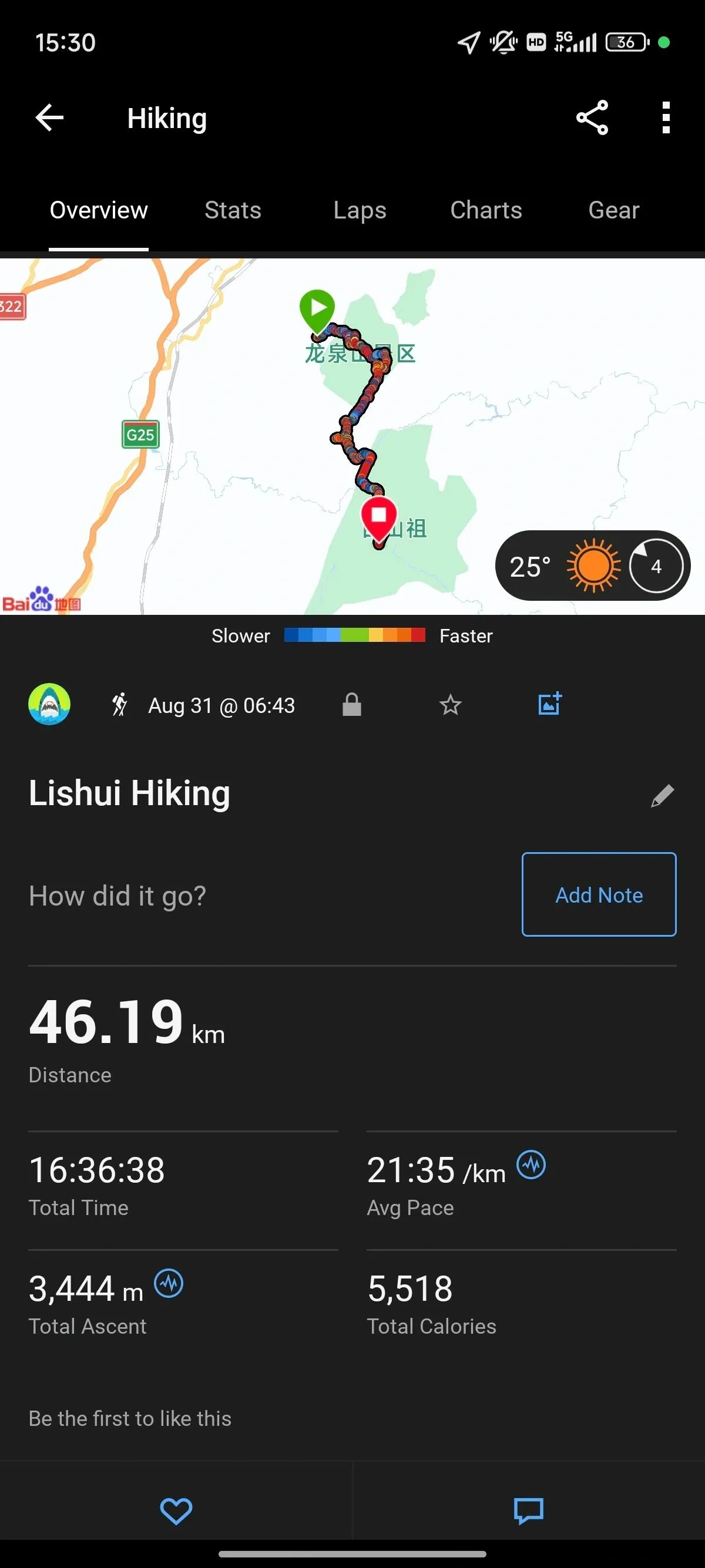Open Avg Pace info badge
The image size is (705, 1568).
(531, 1165)
